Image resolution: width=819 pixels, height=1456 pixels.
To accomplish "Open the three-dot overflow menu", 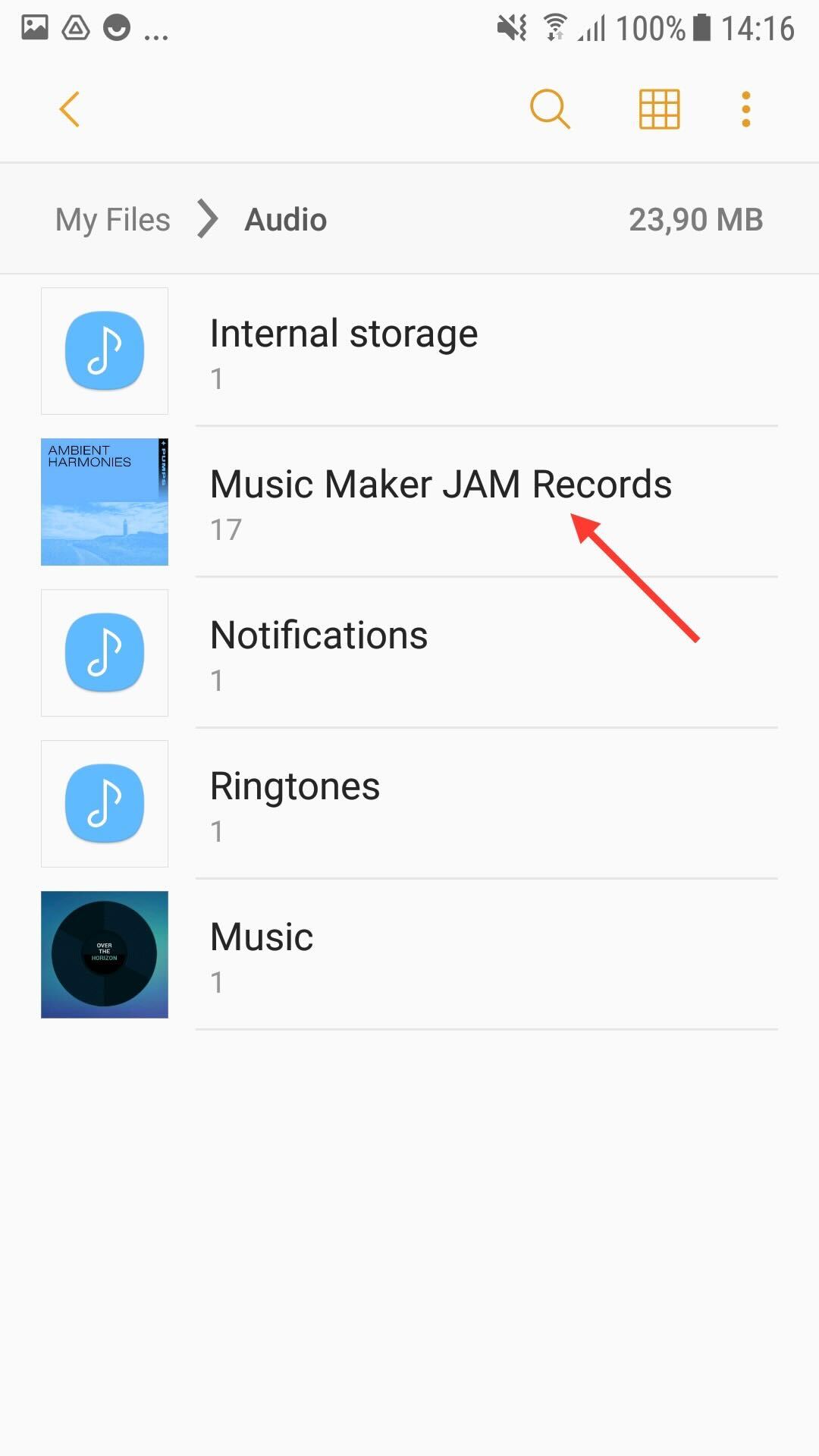I will 746,109.
